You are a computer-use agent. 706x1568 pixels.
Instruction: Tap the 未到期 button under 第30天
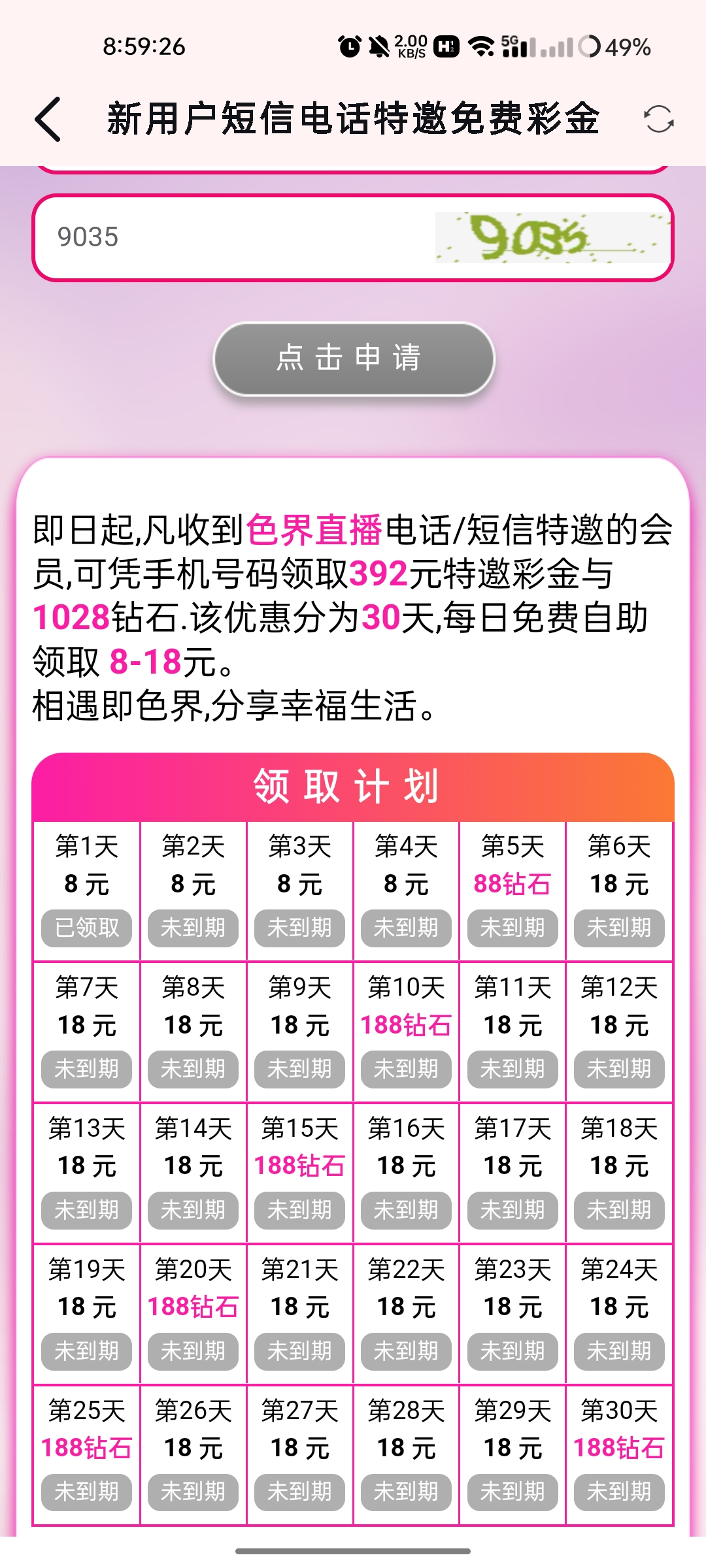point(619,1492)
